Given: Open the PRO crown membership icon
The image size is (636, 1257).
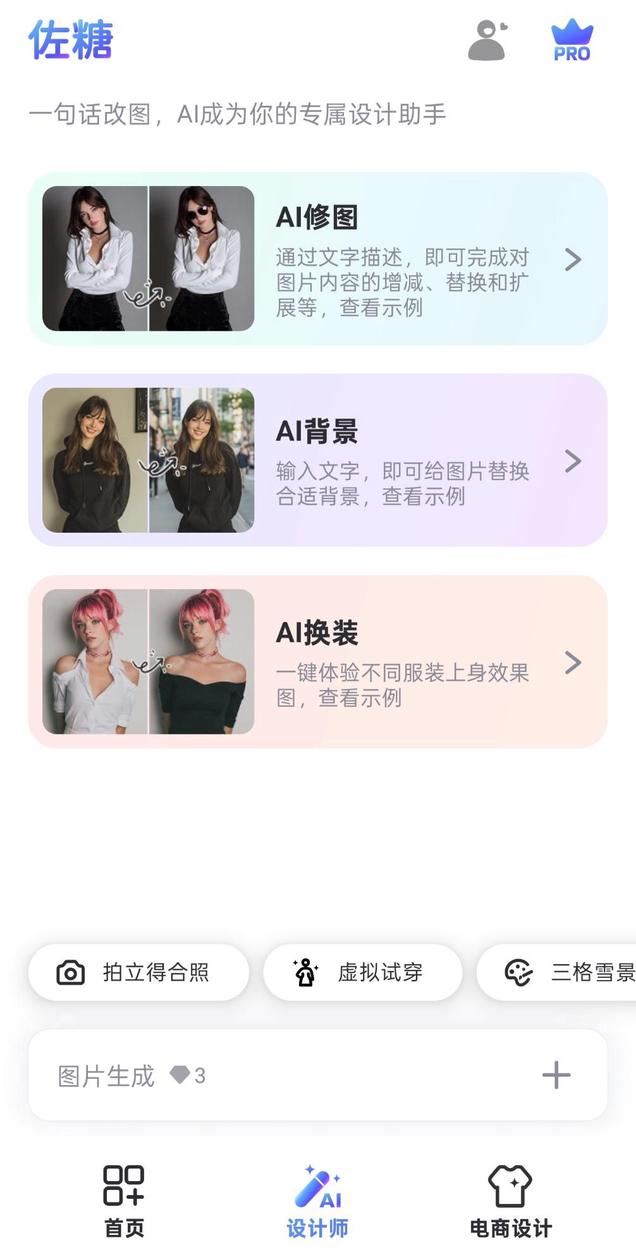Looking at the screenshot, I should [572, 41].
